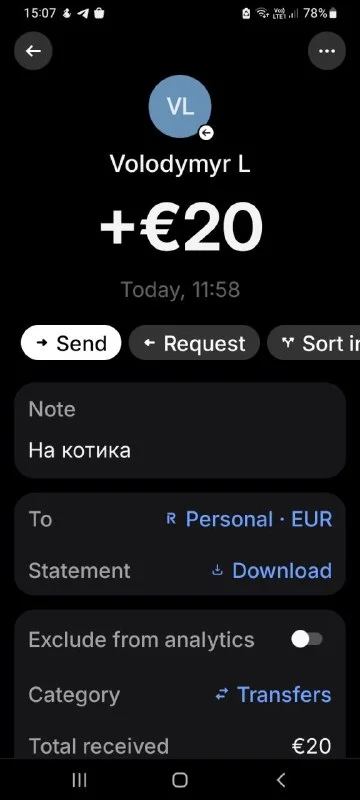
Task: Open the Personal · EUR account link
Action: pyautogui.click(x=249, y=519)
